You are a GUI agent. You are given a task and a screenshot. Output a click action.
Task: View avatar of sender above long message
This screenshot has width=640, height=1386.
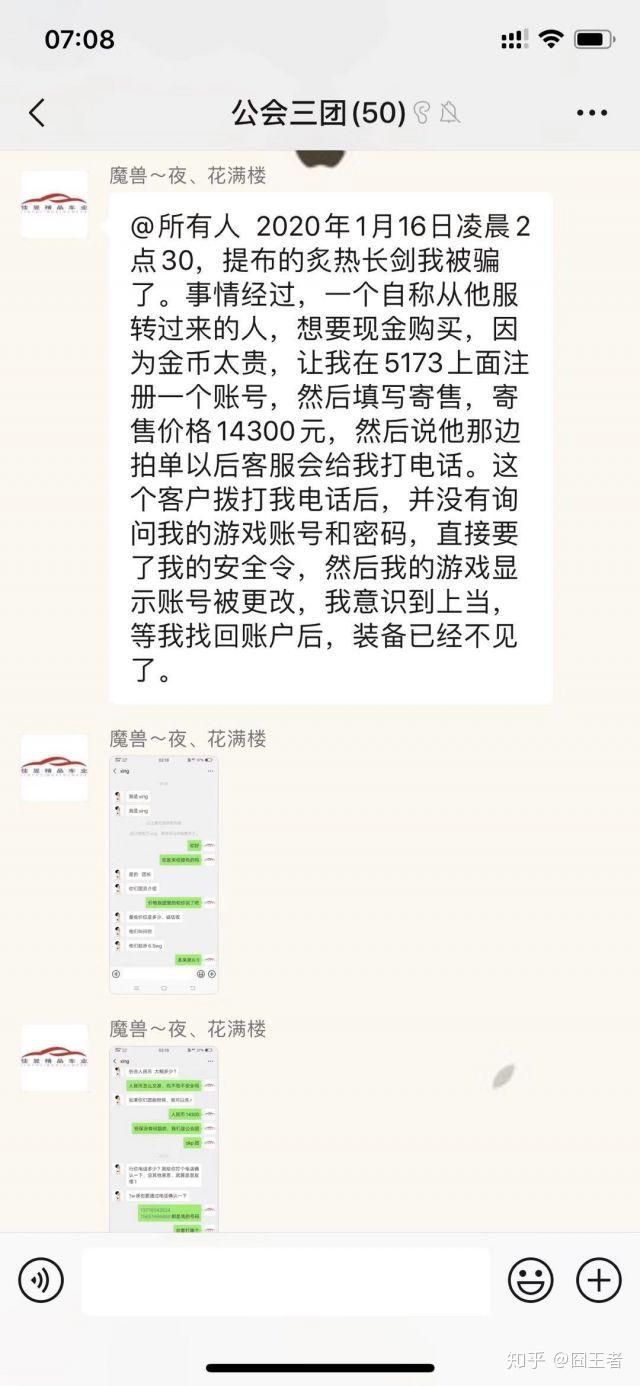point(55,204)
